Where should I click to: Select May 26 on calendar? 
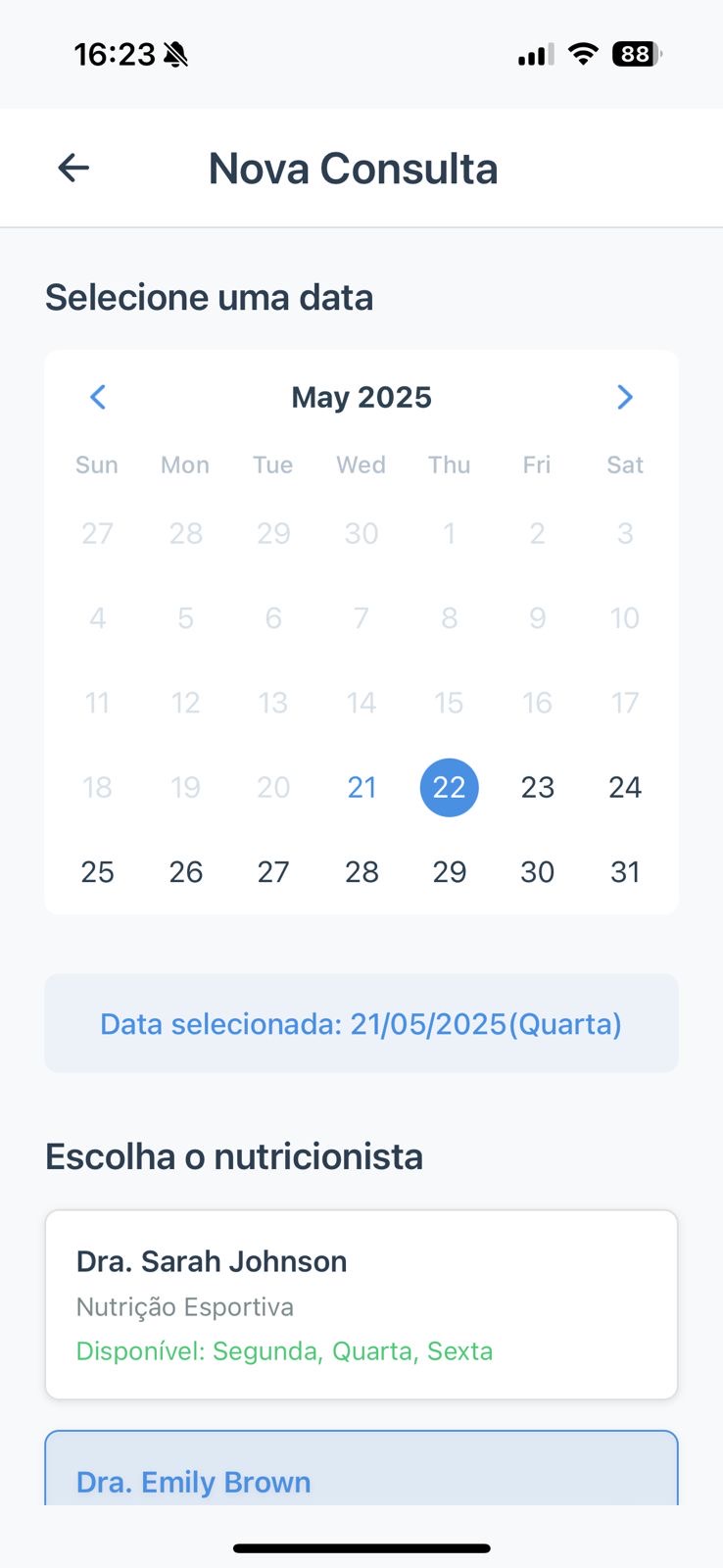(x=185, y=871)
